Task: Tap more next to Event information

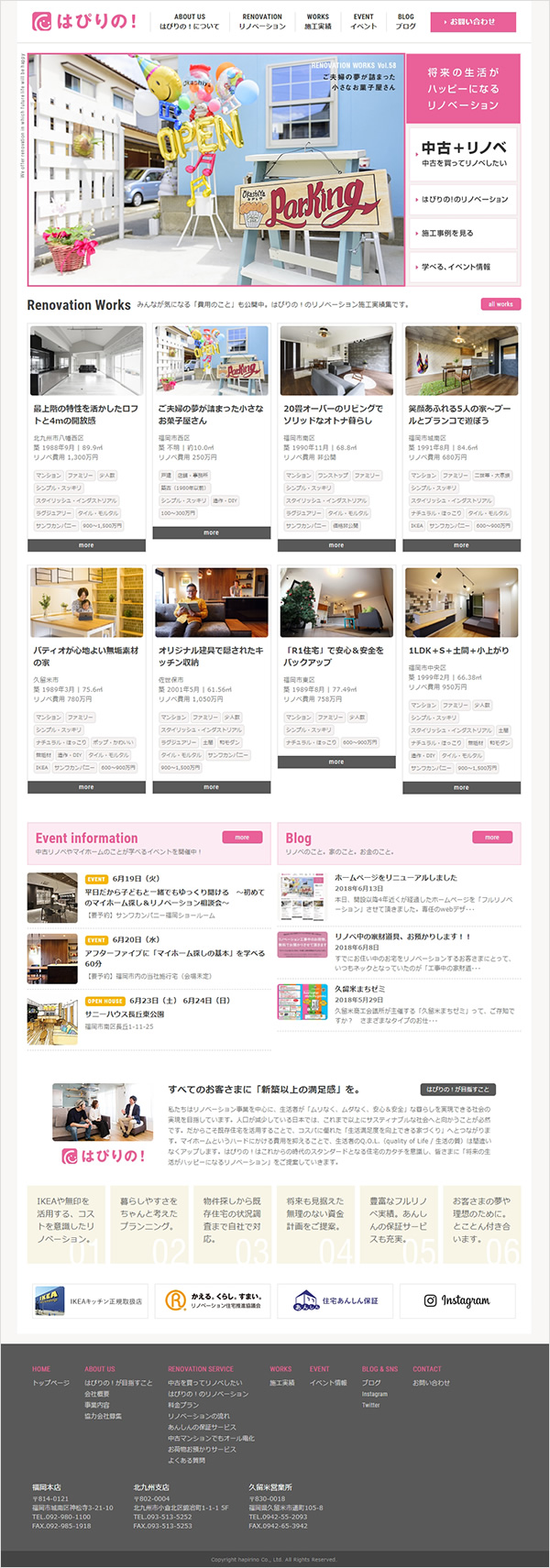Action: [x=242, y=837]
